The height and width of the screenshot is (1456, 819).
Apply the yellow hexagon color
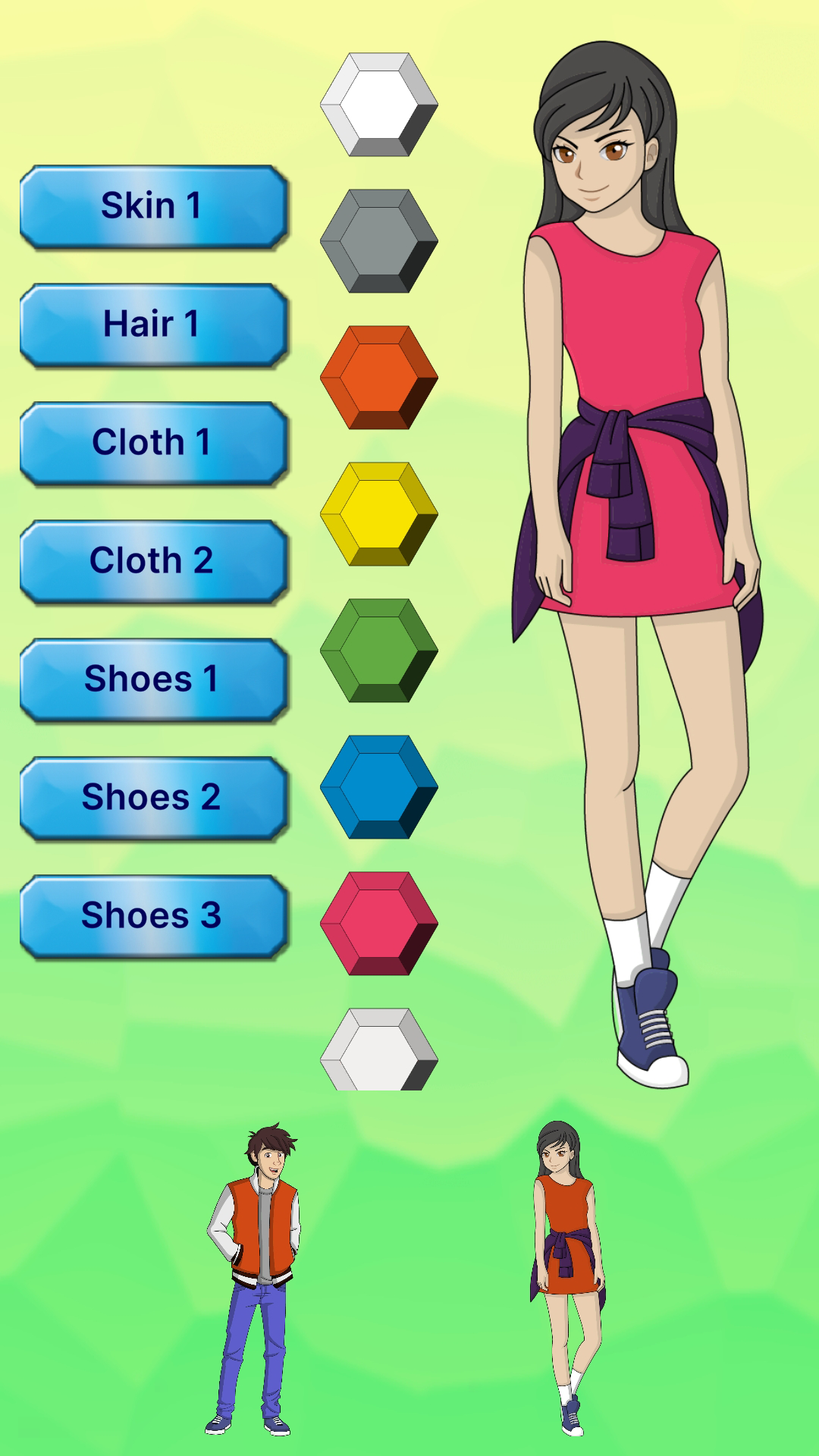click(378, 514)
